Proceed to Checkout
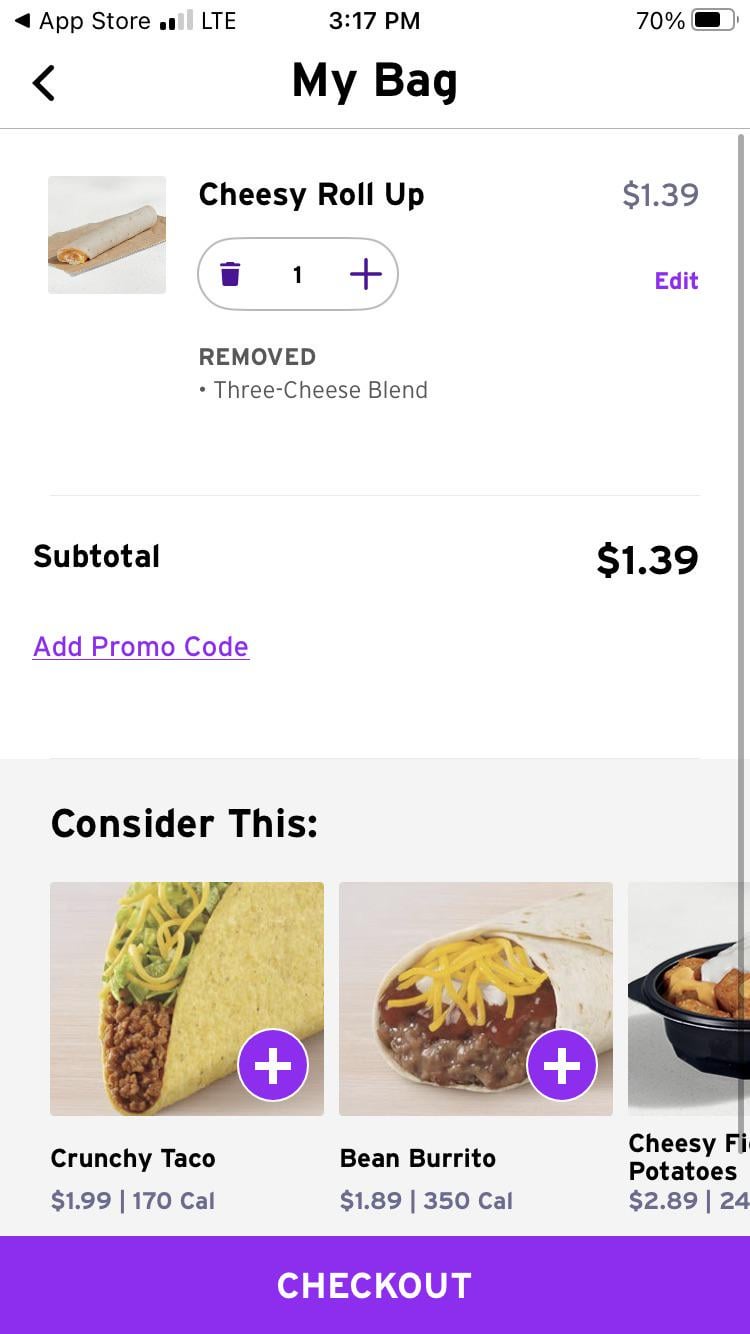This screenshot has height=1334, width=750. [375, 1285]
